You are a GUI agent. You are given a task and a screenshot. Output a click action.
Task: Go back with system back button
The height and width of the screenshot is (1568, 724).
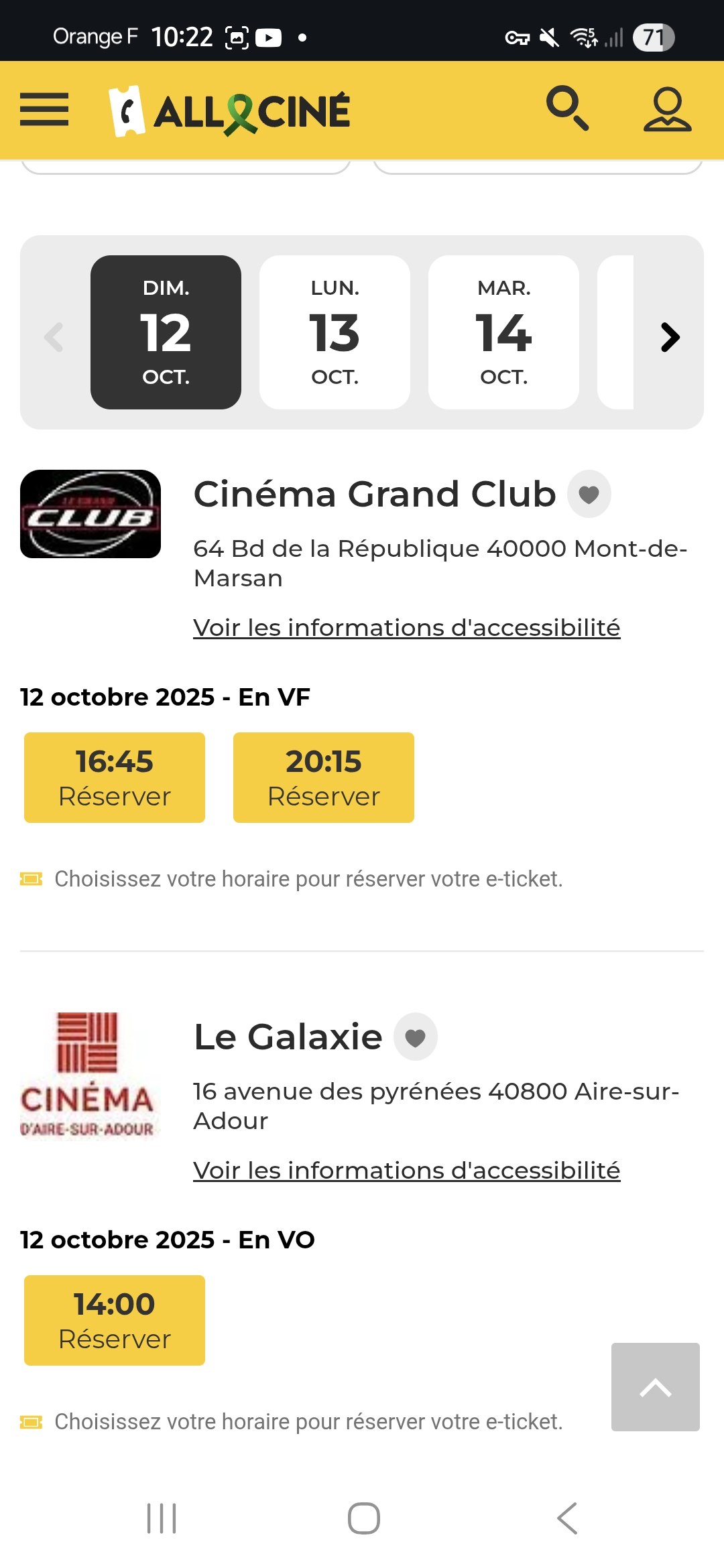pyautogui.click(x=567, y=1518)
